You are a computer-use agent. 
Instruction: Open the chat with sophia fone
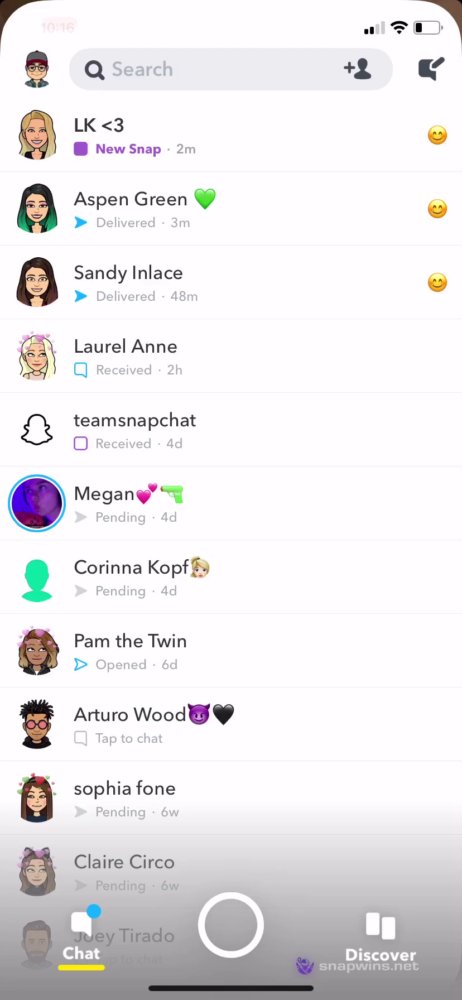coord(231,798)
